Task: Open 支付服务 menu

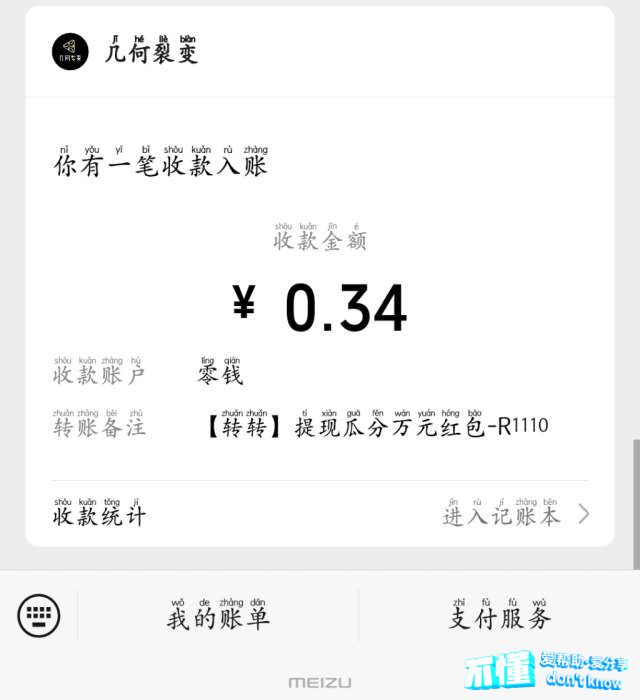Action: click(x=499, y=616)
